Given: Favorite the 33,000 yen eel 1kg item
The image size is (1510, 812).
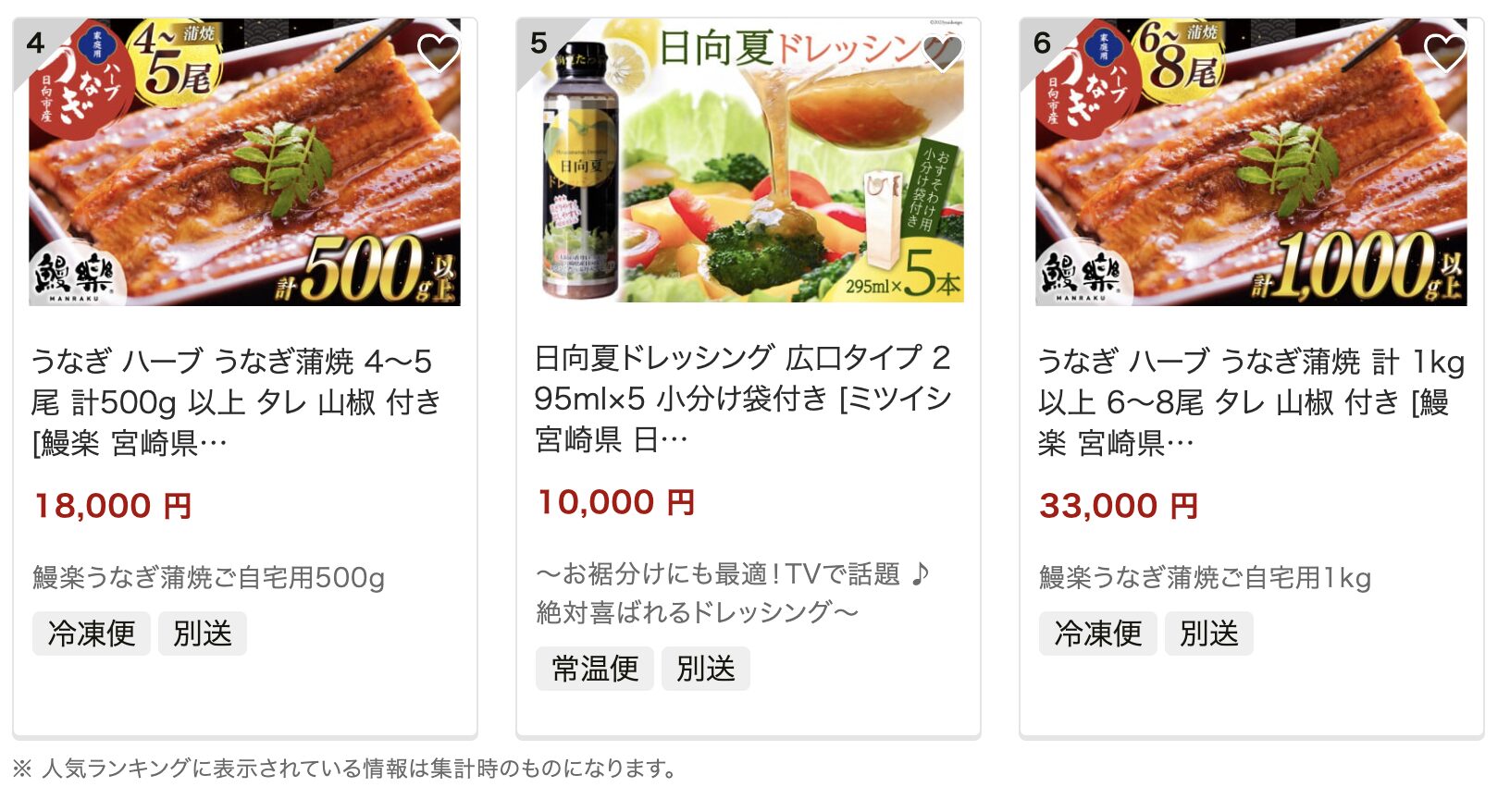Looking at the screenshot, I should coord(1444,53).
